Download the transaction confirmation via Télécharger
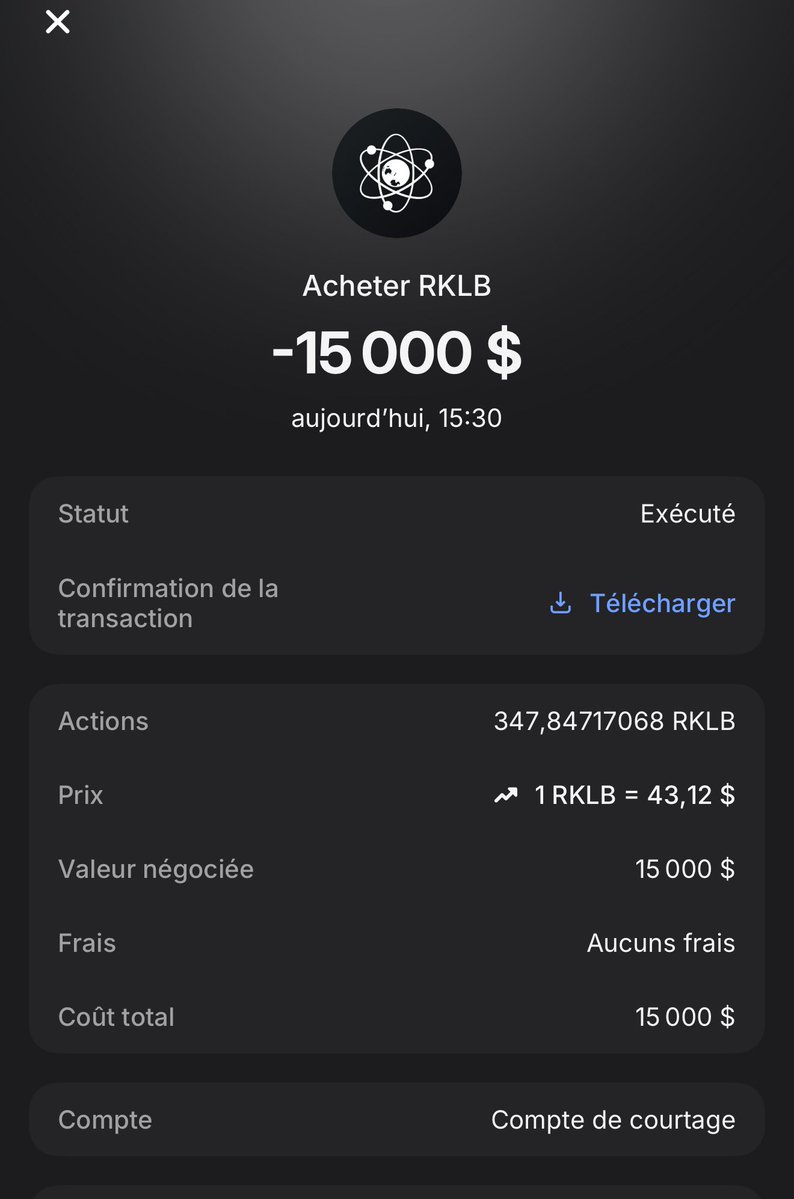Screen dimensions: 794x1199 643,603
